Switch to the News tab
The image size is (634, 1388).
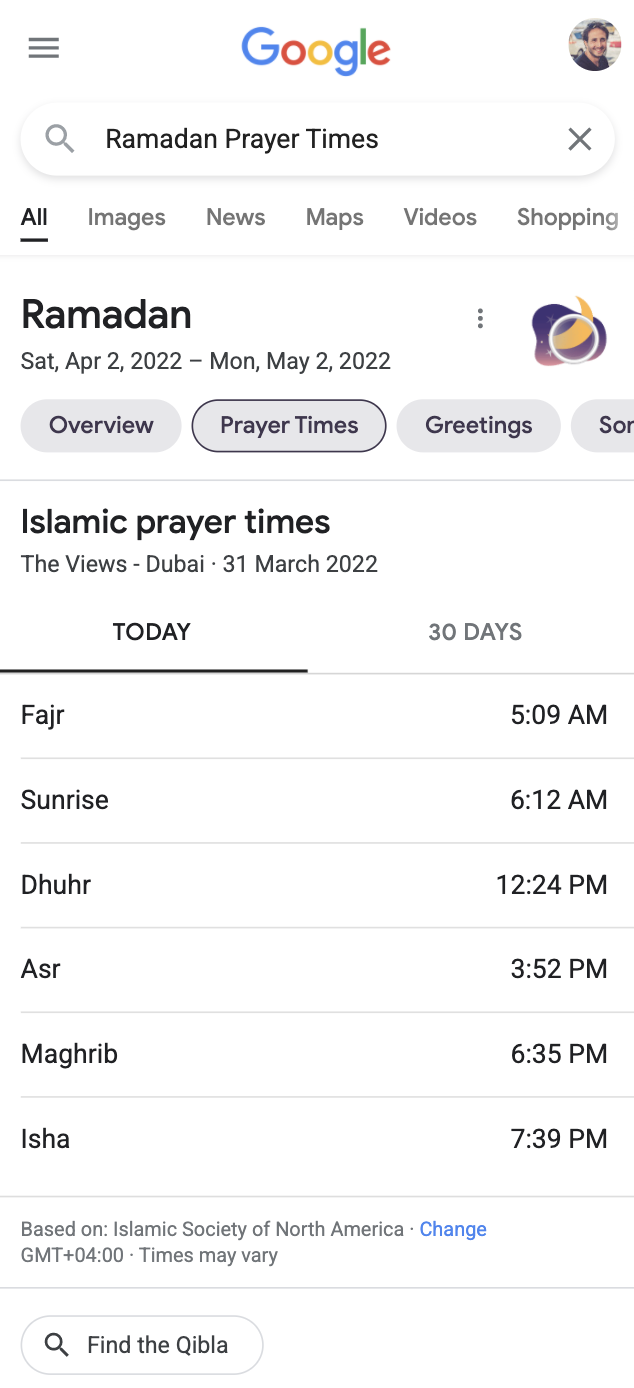[x=236, y=217]
